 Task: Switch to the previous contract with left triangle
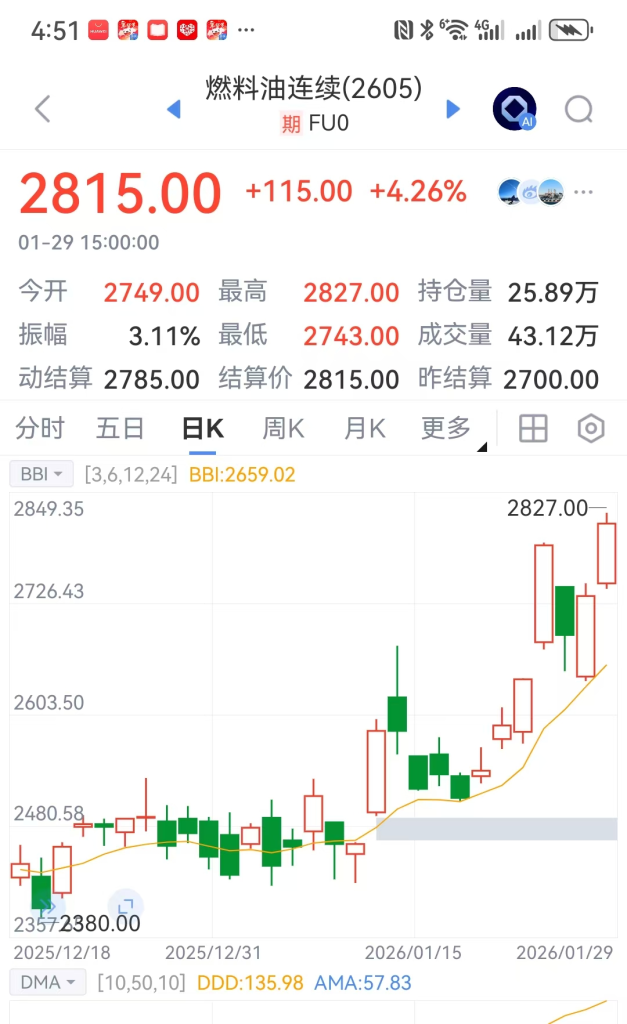174,109
